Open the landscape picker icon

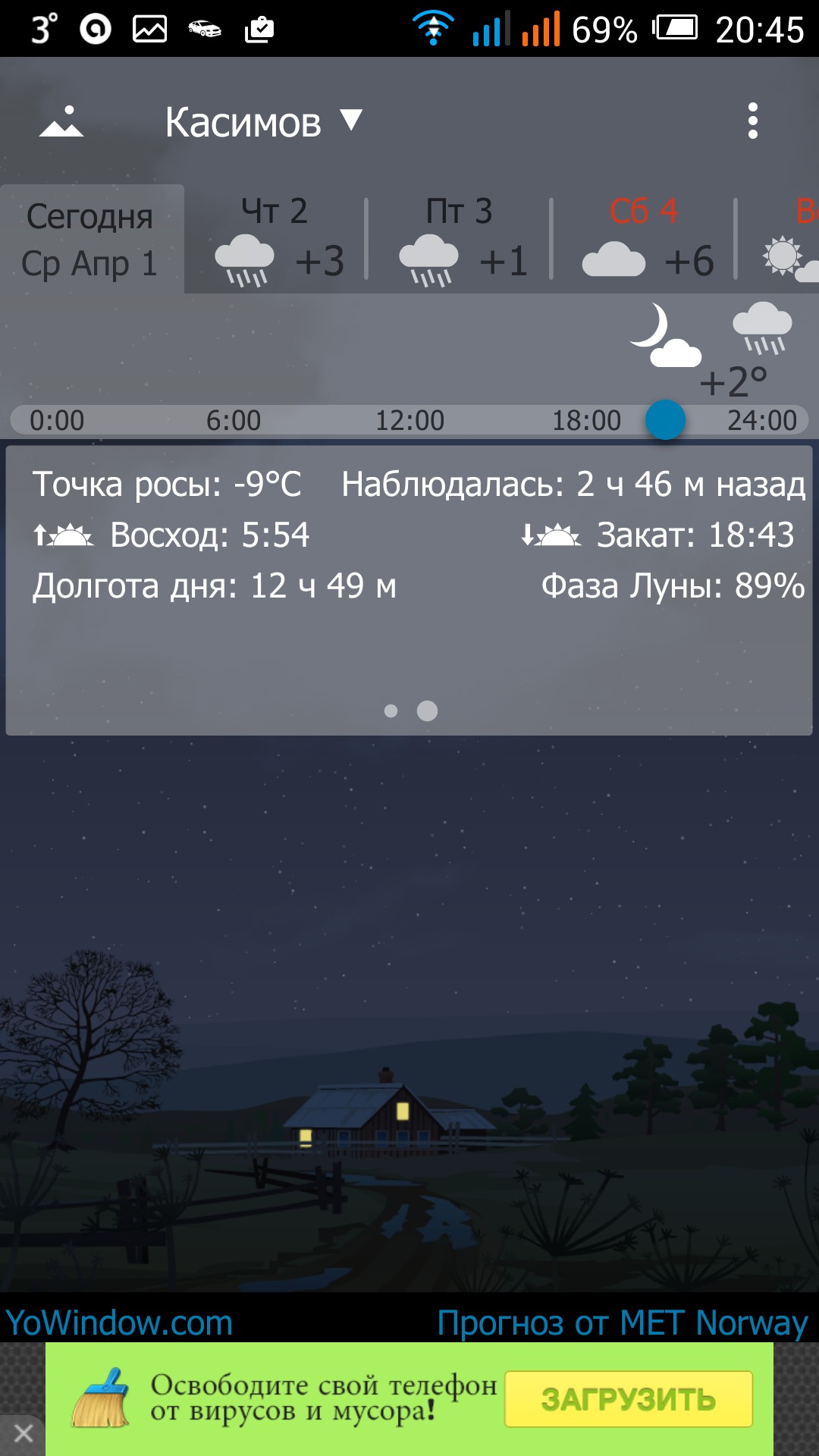pos(61,121)
